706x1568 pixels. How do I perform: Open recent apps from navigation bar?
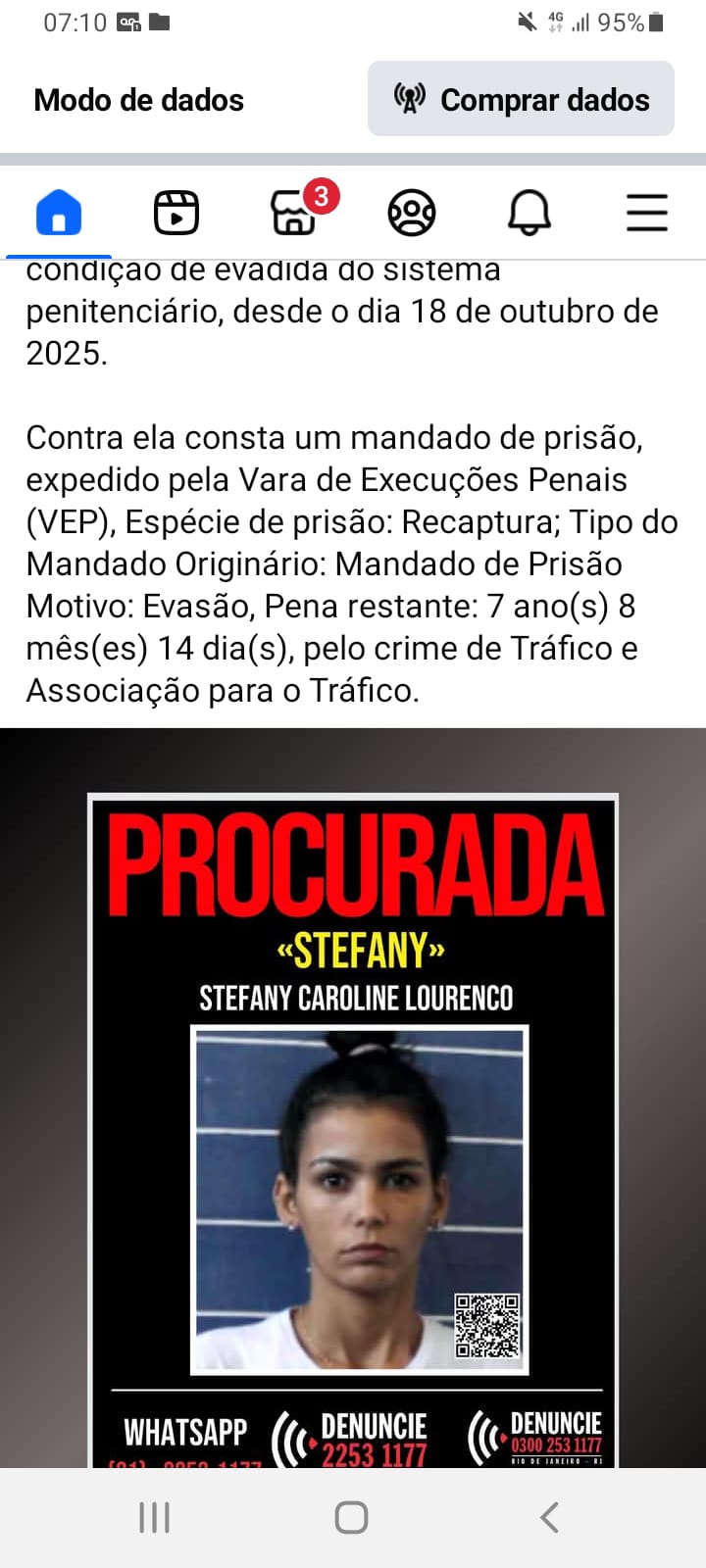point(155,1517)
